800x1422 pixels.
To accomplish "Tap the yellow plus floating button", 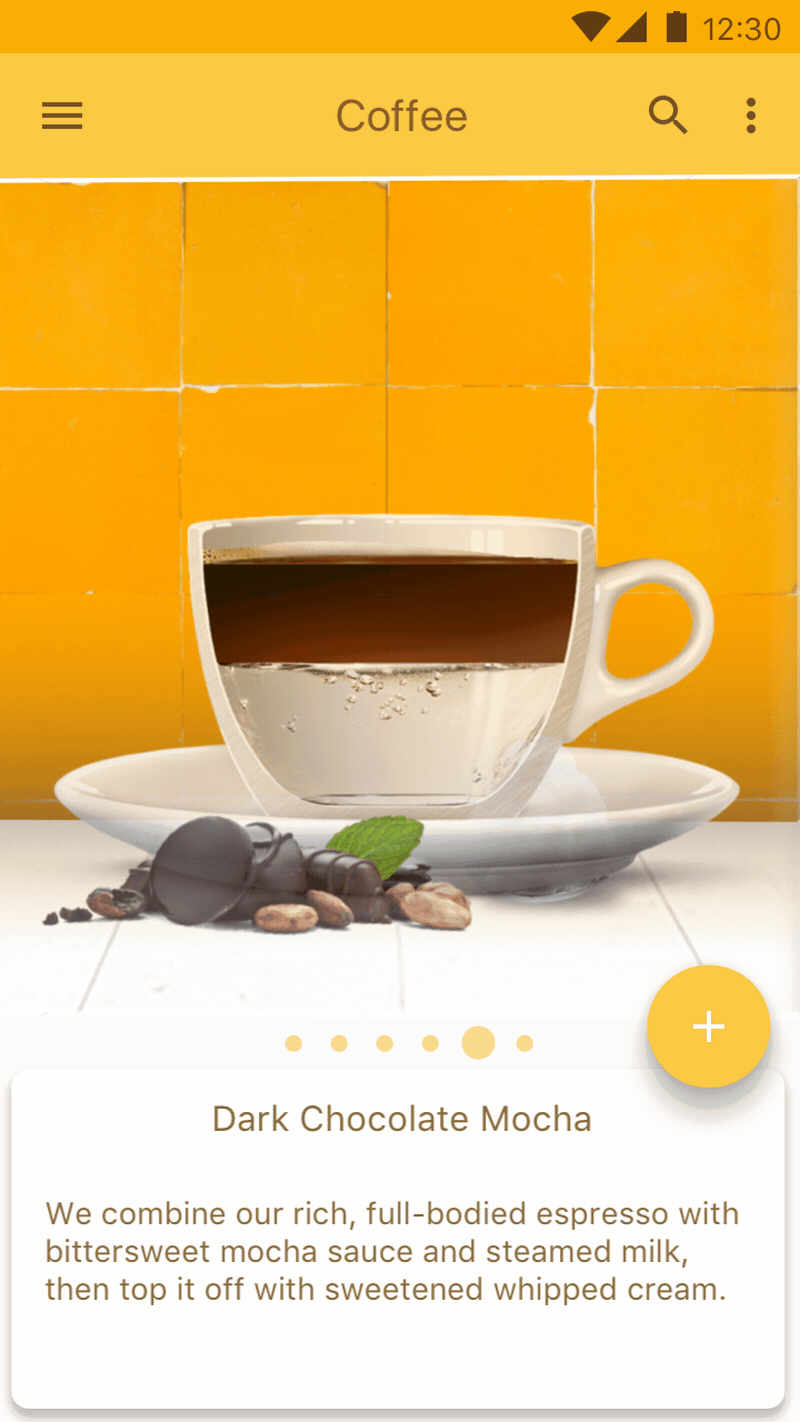I will (709, 1026).
